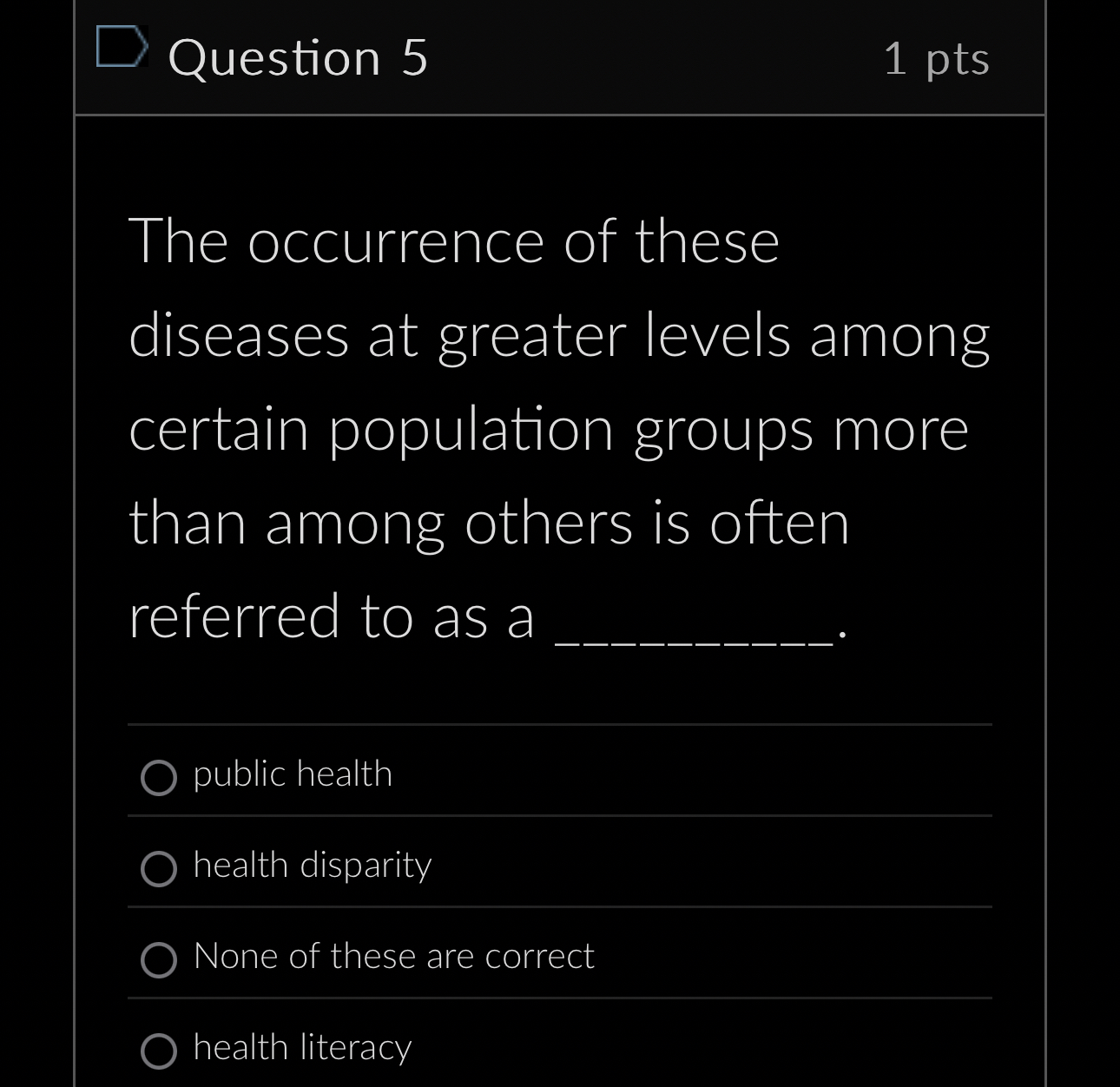Screen dimensions: 1120x1087
Task: Choose health disparity option
Action: [x=159, y=869]
